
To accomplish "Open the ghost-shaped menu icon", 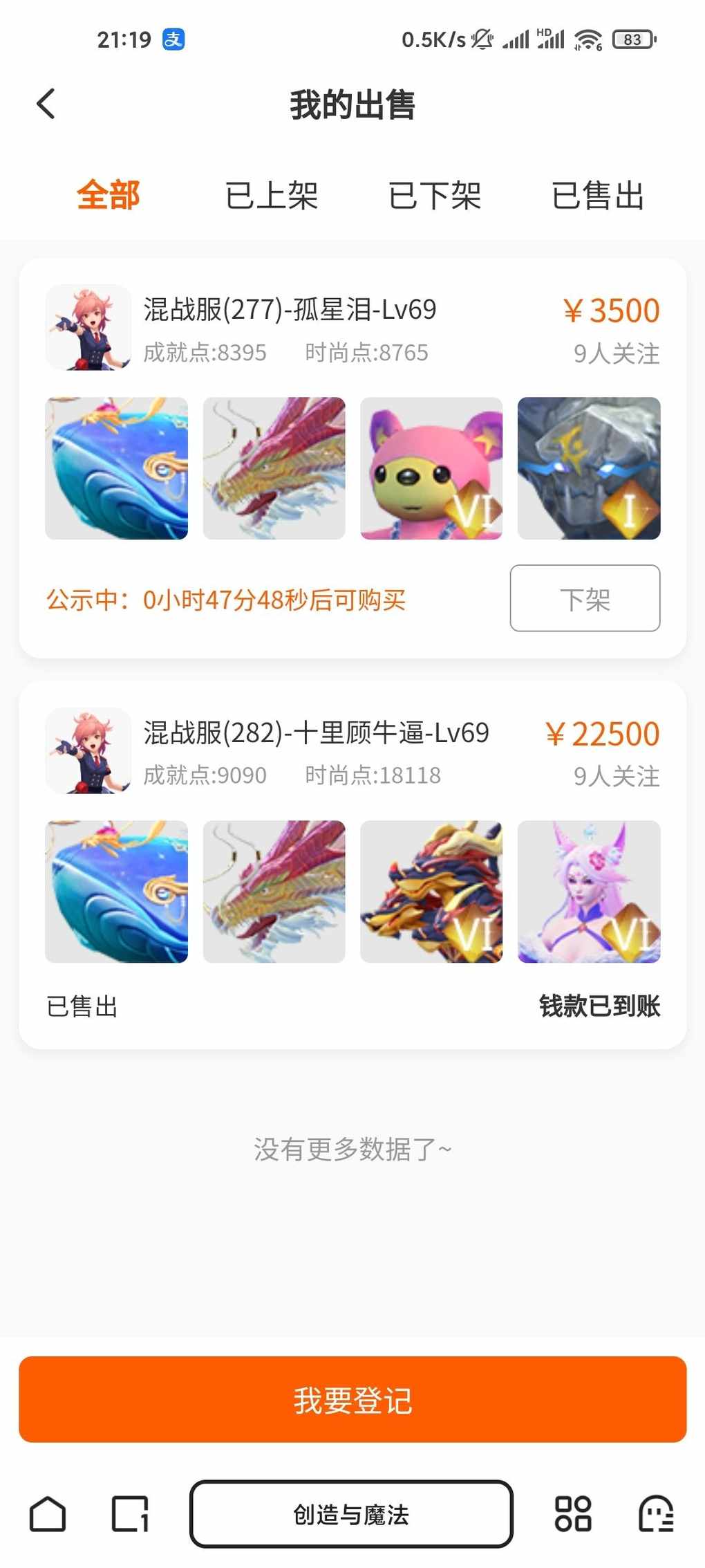I will tap(656, 1514).
